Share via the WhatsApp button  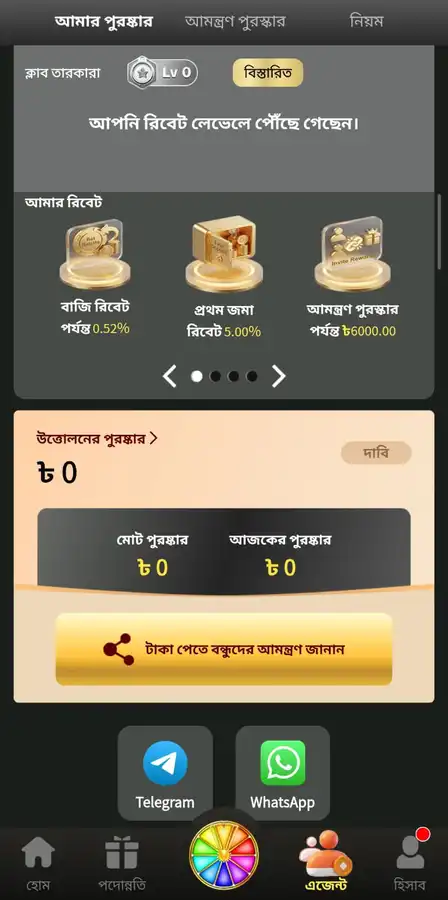283,773
